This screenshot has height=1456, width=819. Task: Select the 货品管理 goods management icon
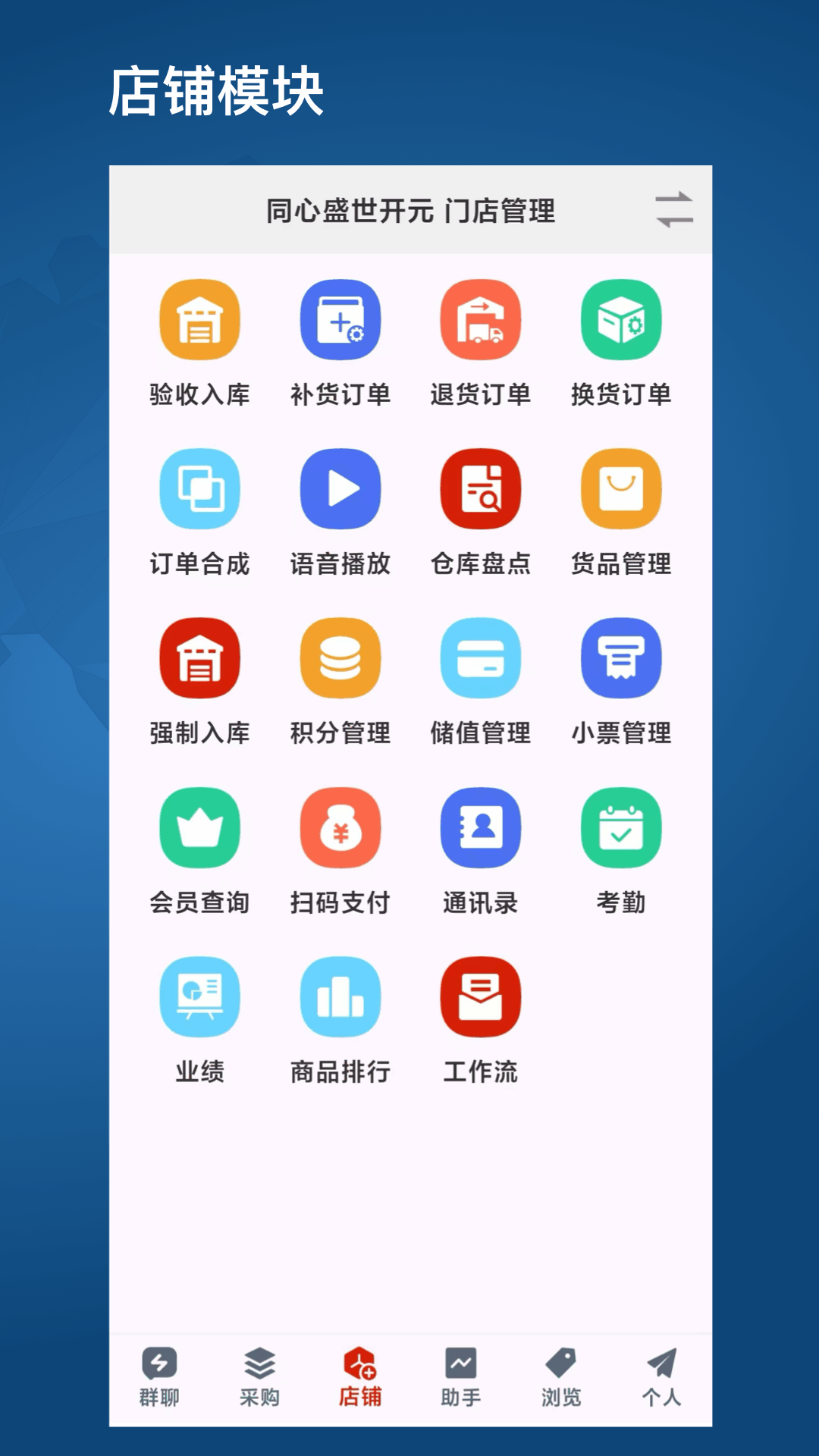pyautogui.click(x=621, y=489)
